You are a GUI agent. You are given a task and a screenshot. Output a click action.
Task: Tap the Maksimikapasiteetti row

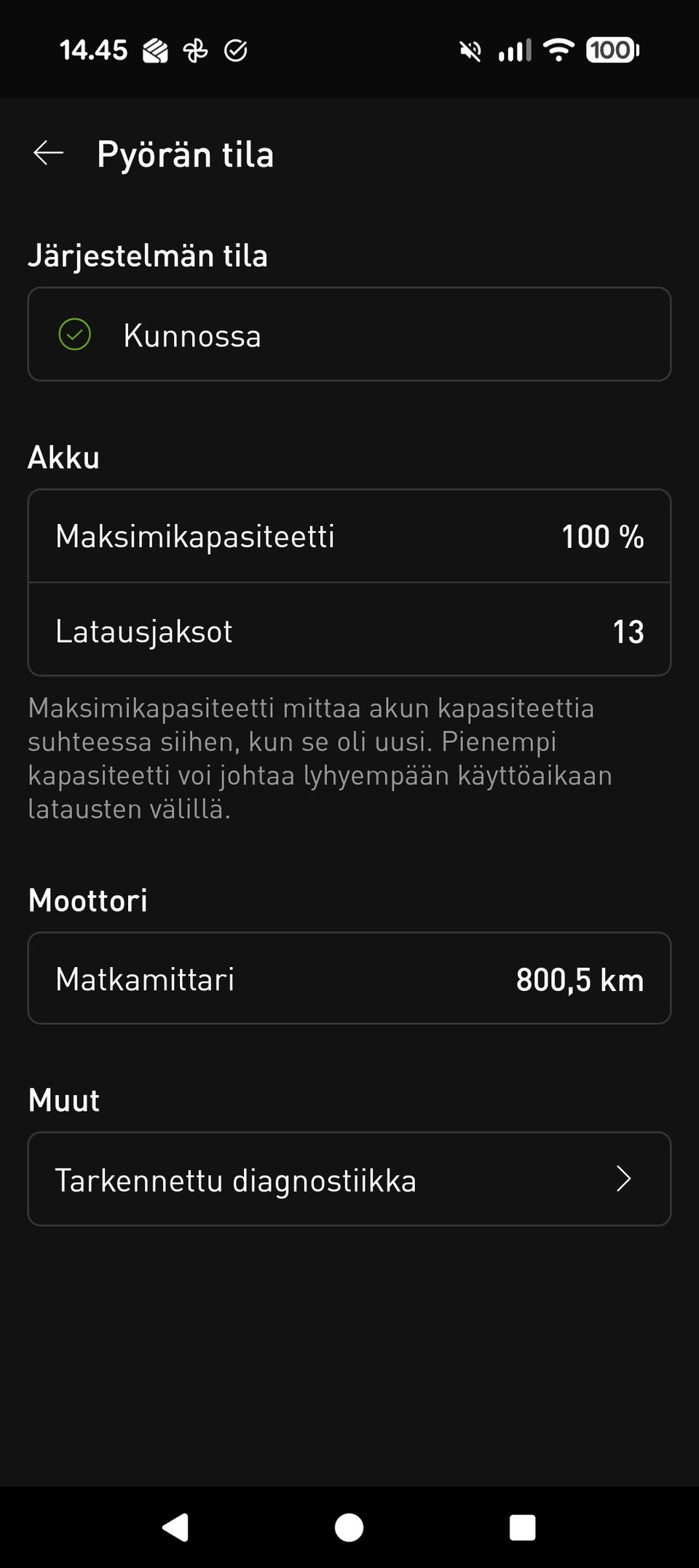click(x=349, y=536)
